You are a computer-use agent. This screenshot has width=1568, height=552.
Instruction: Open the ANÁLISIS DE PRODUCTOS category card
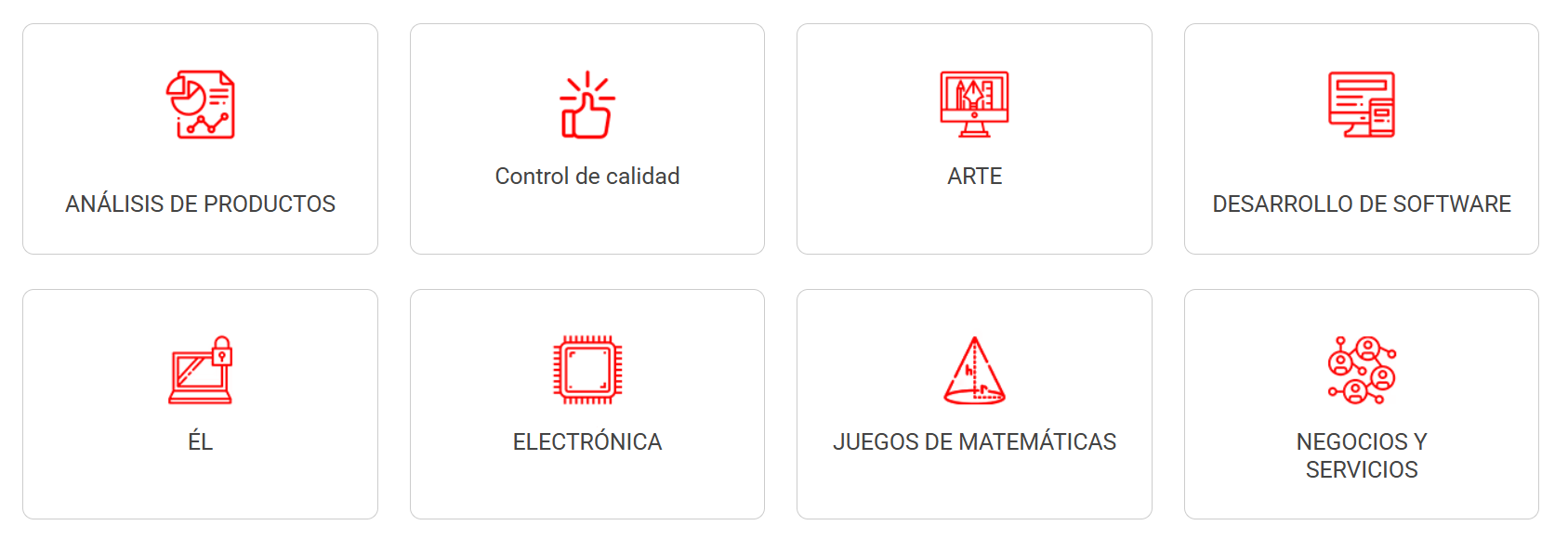pos(200,139)
